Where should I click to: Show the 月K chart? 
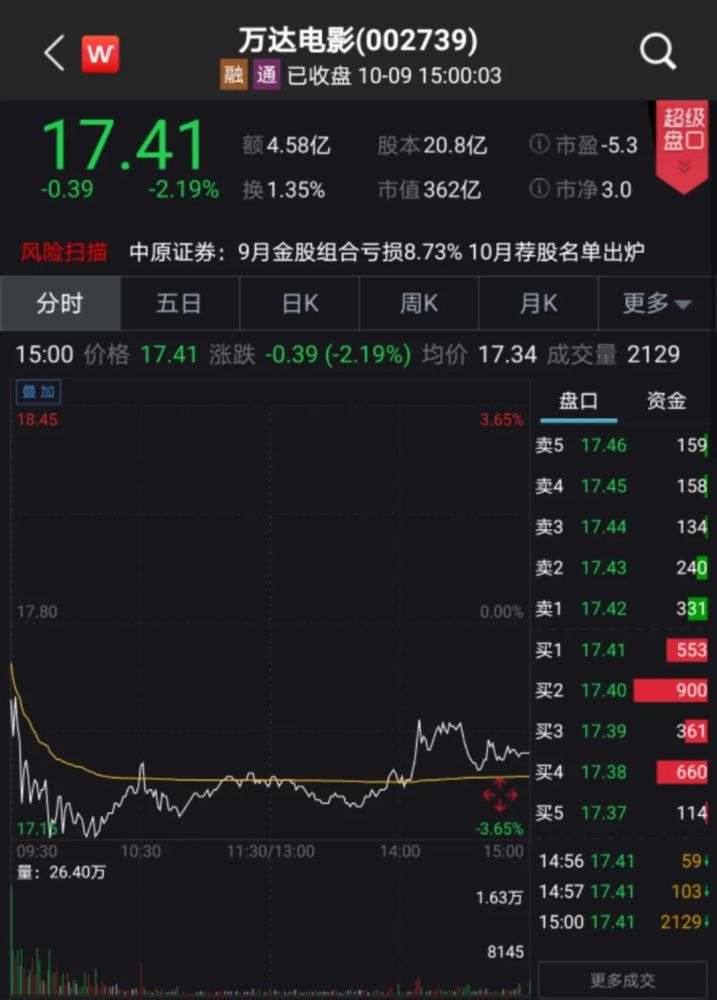(x=538, y=304)
